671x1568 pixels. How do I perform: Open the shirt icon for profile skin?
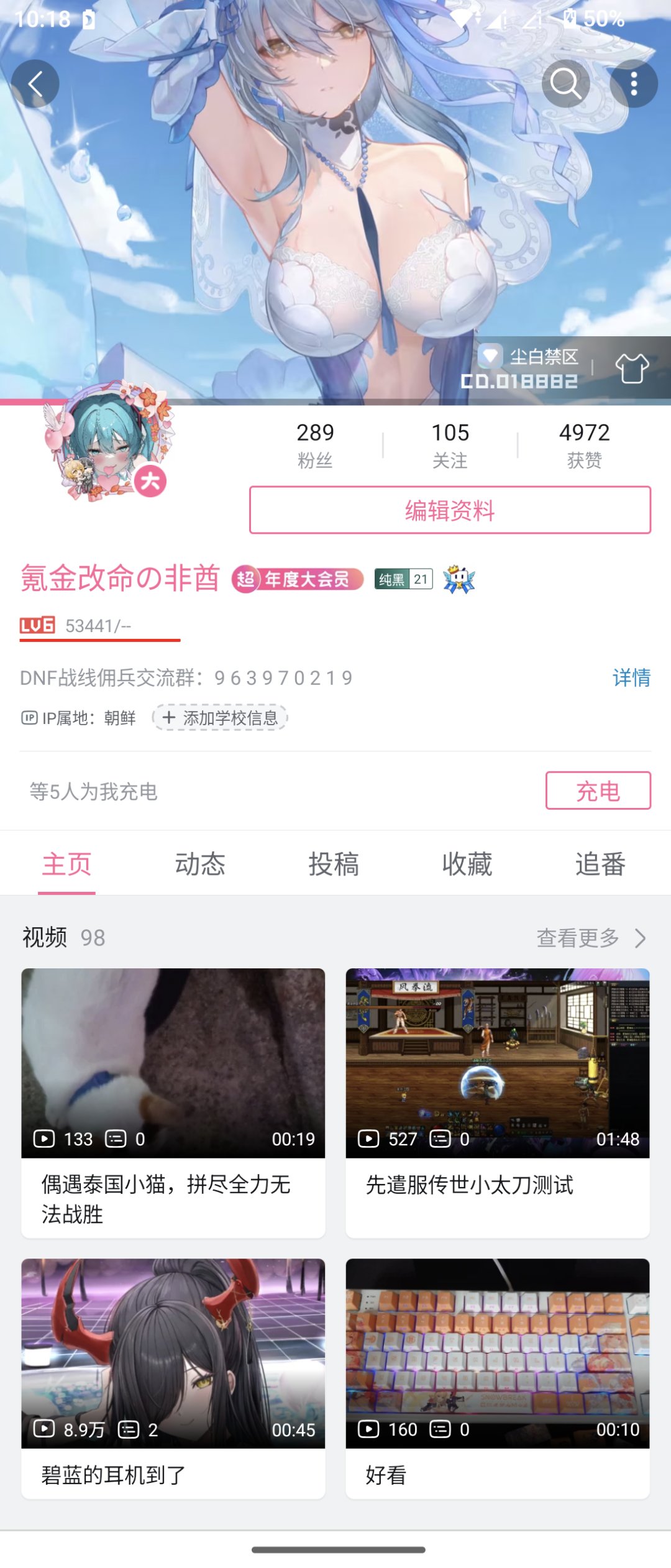pos(632,369)
